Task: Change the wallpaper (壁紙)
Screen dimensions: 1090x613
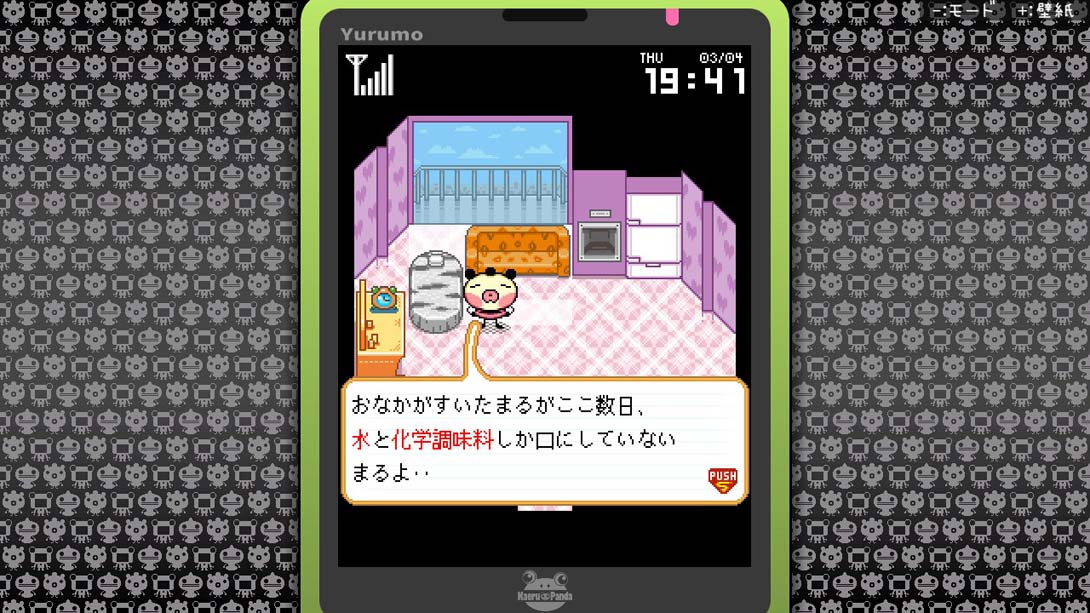Action: [1049, 11]
